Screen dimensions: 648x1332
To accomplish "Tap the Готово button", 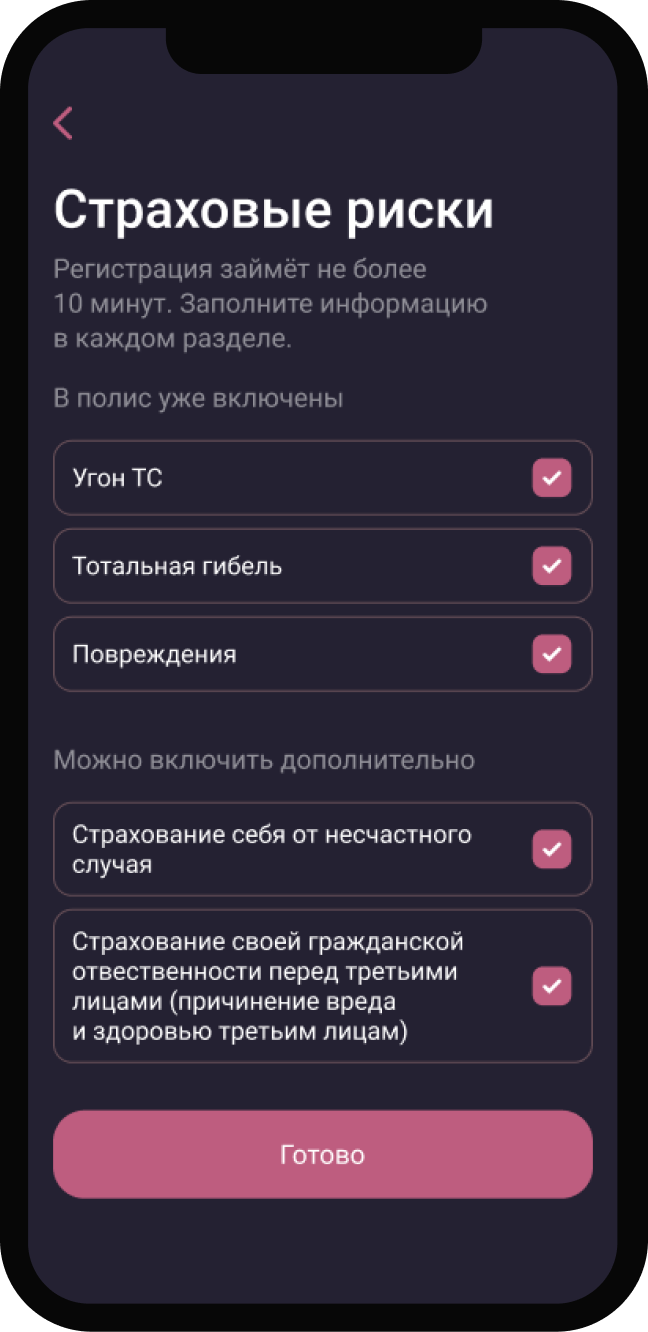I will tap(322, 1155).
